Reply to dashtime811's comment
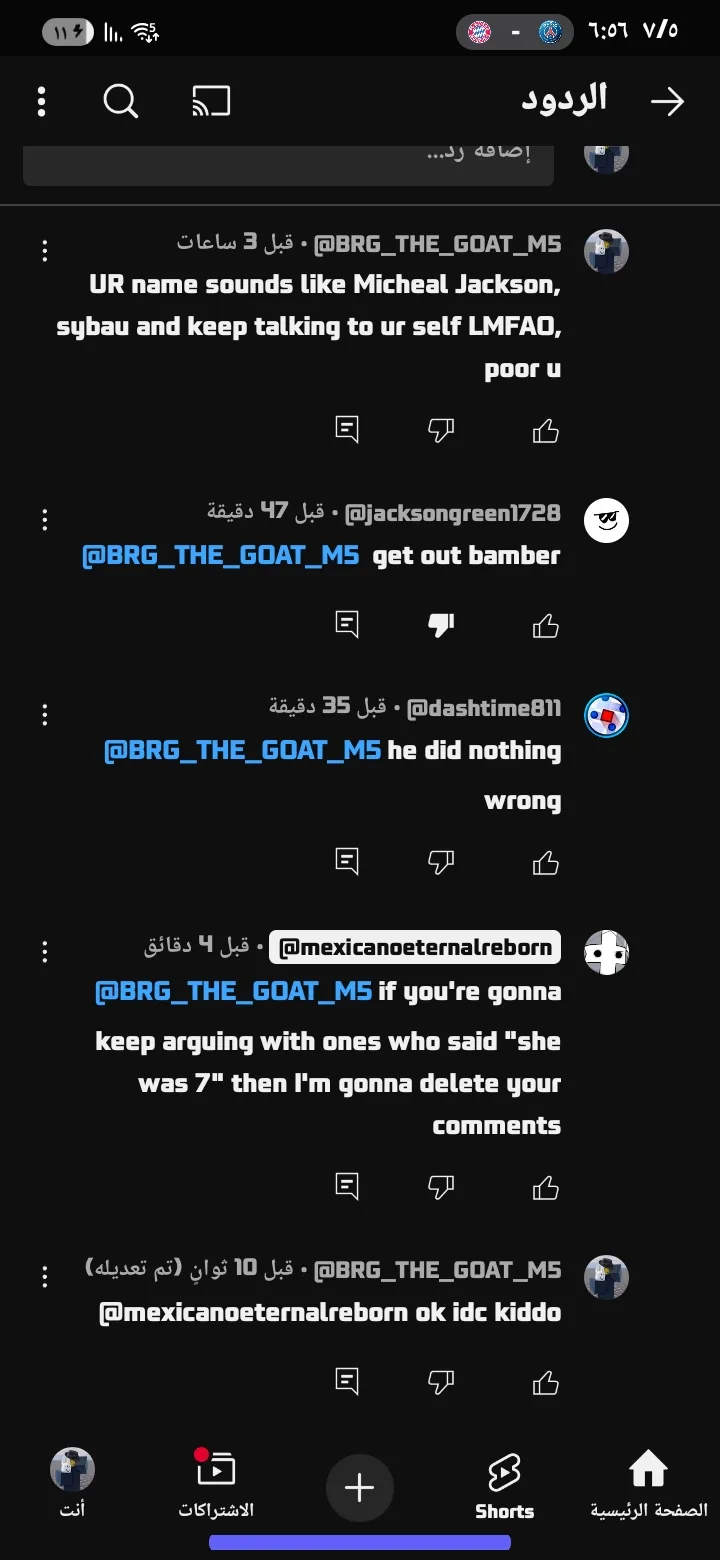The image size is (720, 1560). 347,861
